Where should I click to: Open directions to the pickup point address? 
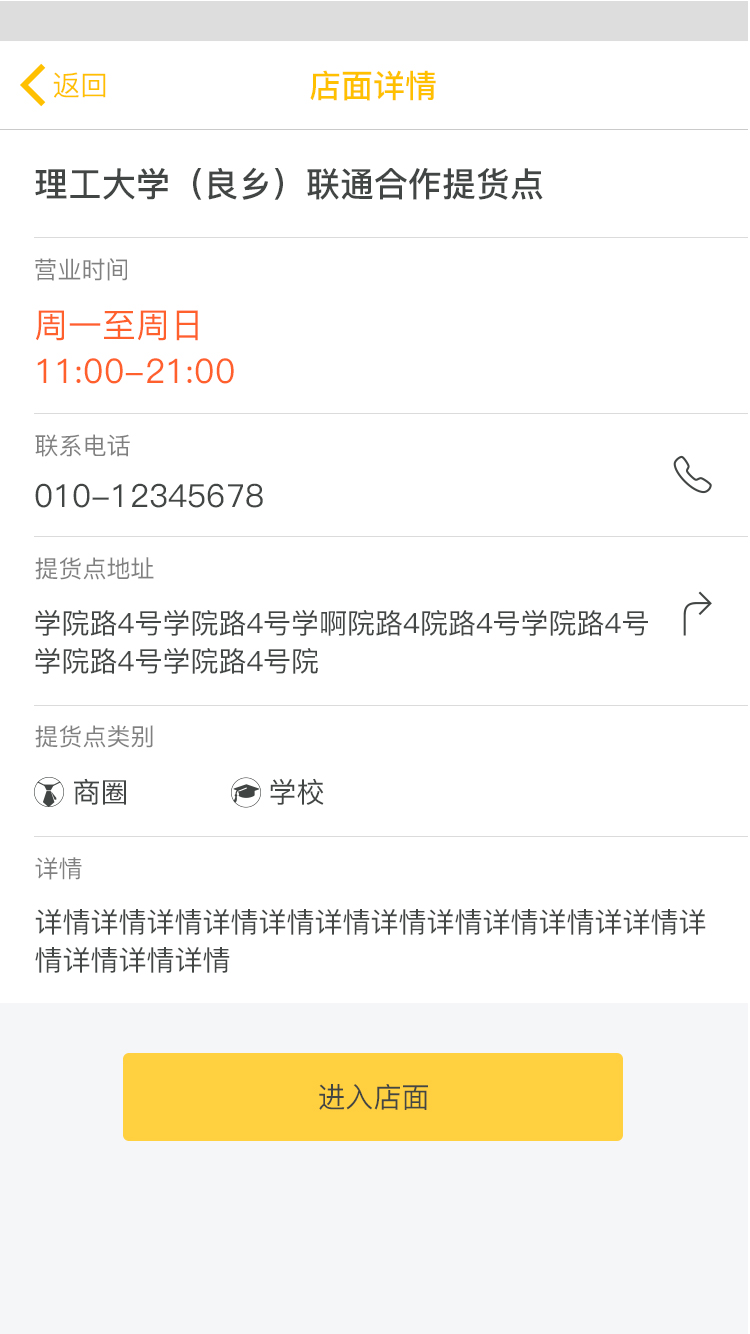point(696,613)
